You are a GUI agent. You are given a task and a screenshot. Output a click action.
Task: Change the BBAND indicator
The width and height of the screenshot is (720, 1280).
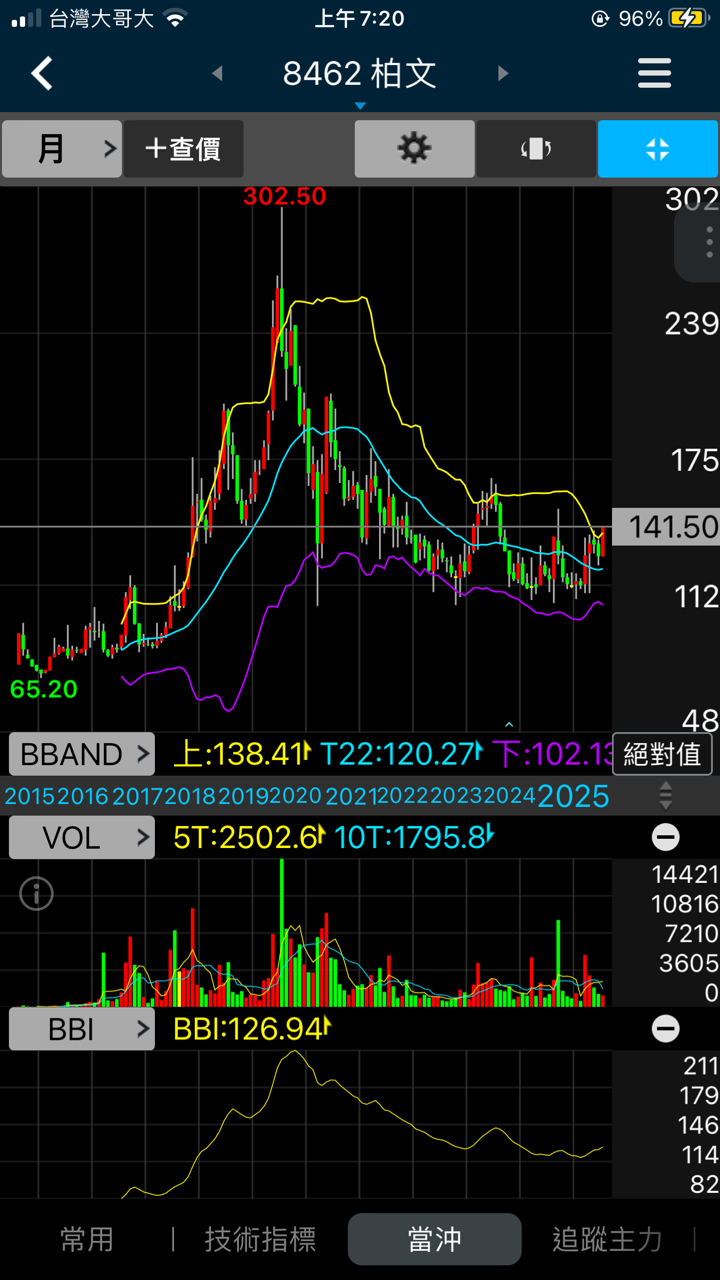click(x=82, y=754)
